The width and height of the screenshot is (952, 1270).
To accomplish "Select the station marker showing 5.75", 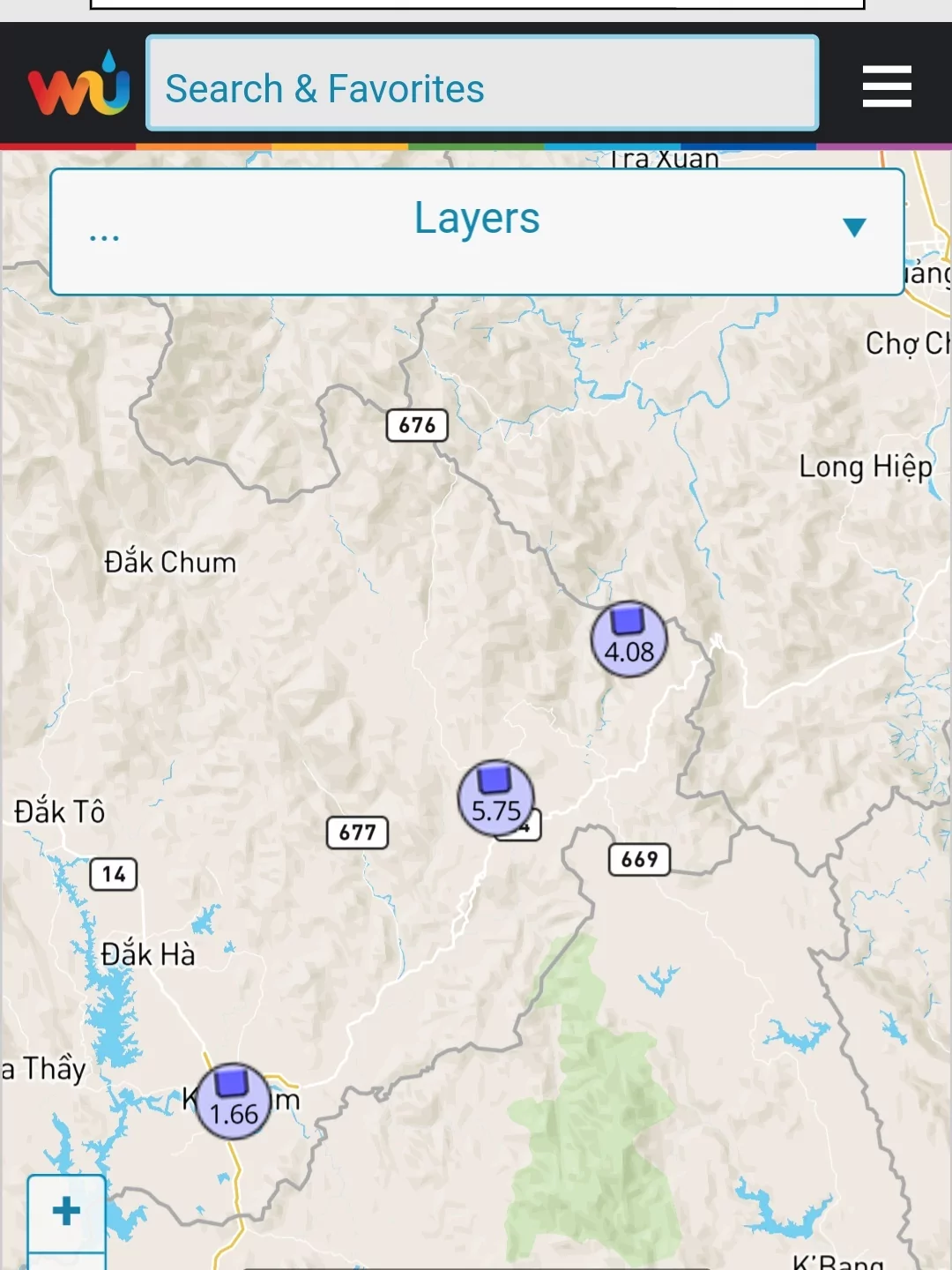I will point(495,798).
